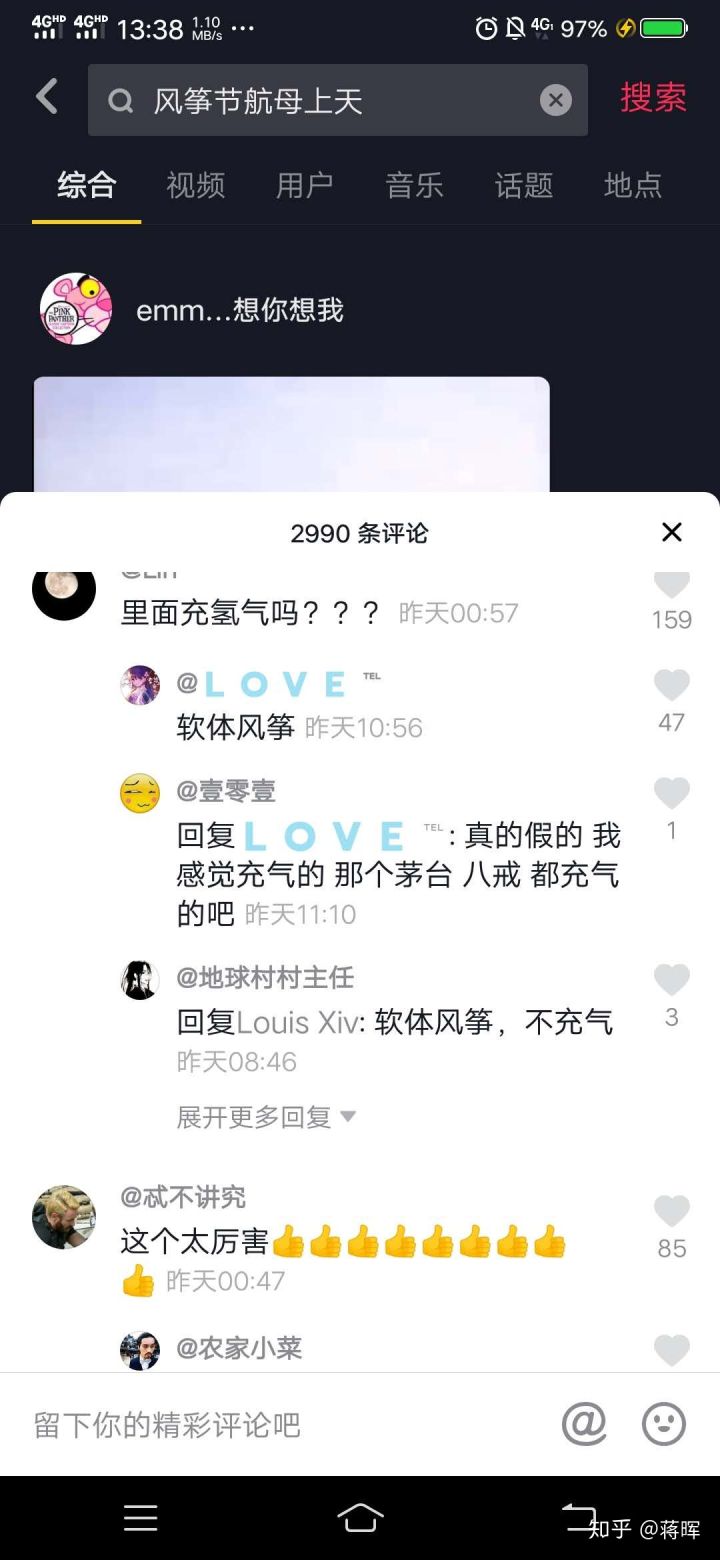The height and width of the screenshot is (1560, 720).
Task: Open the 话题 tab
Action: (523, 186)
